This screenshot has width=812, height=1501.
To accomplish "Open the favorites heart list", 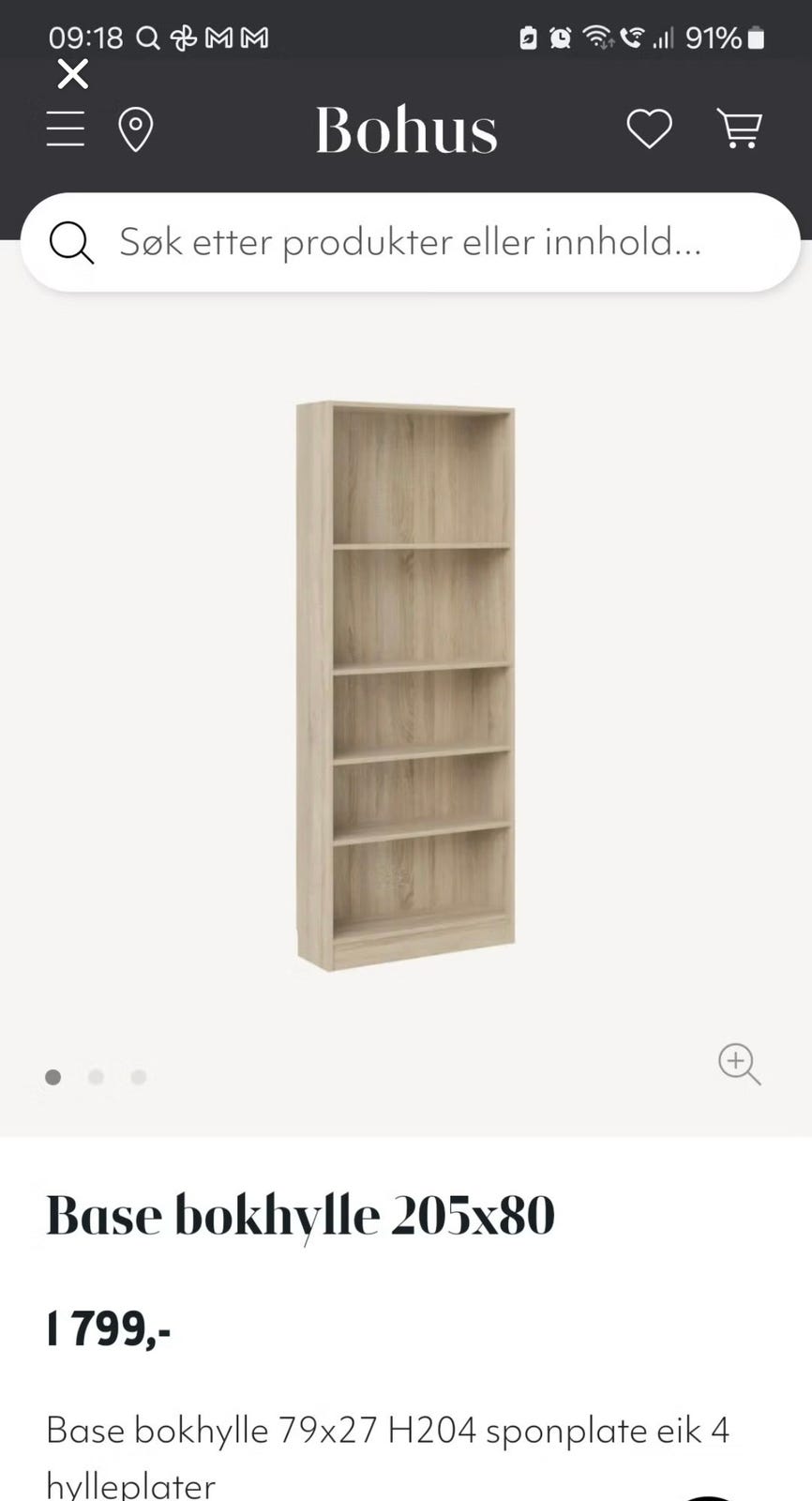I will point(649,129).
